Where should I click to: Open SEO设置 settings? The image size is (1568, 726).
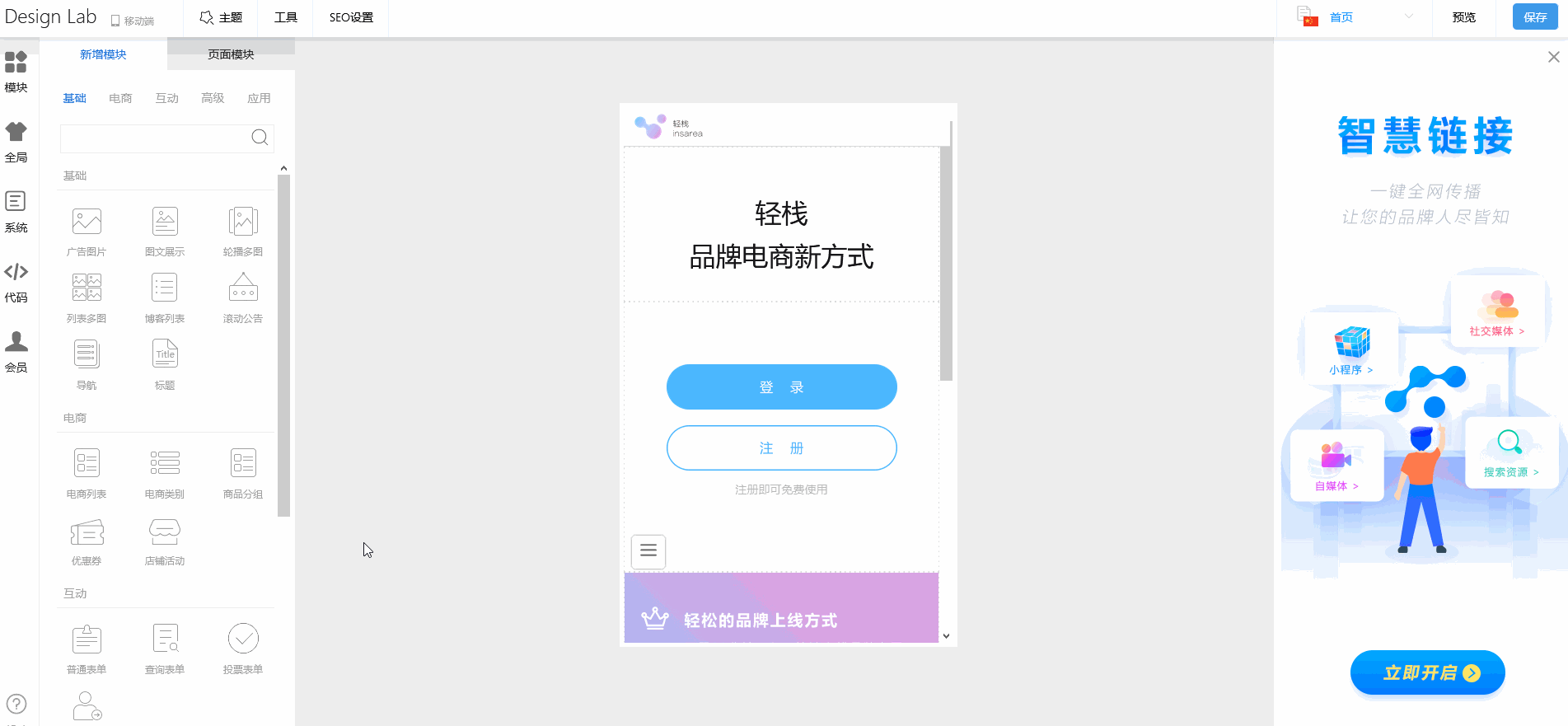pos(351,17)
